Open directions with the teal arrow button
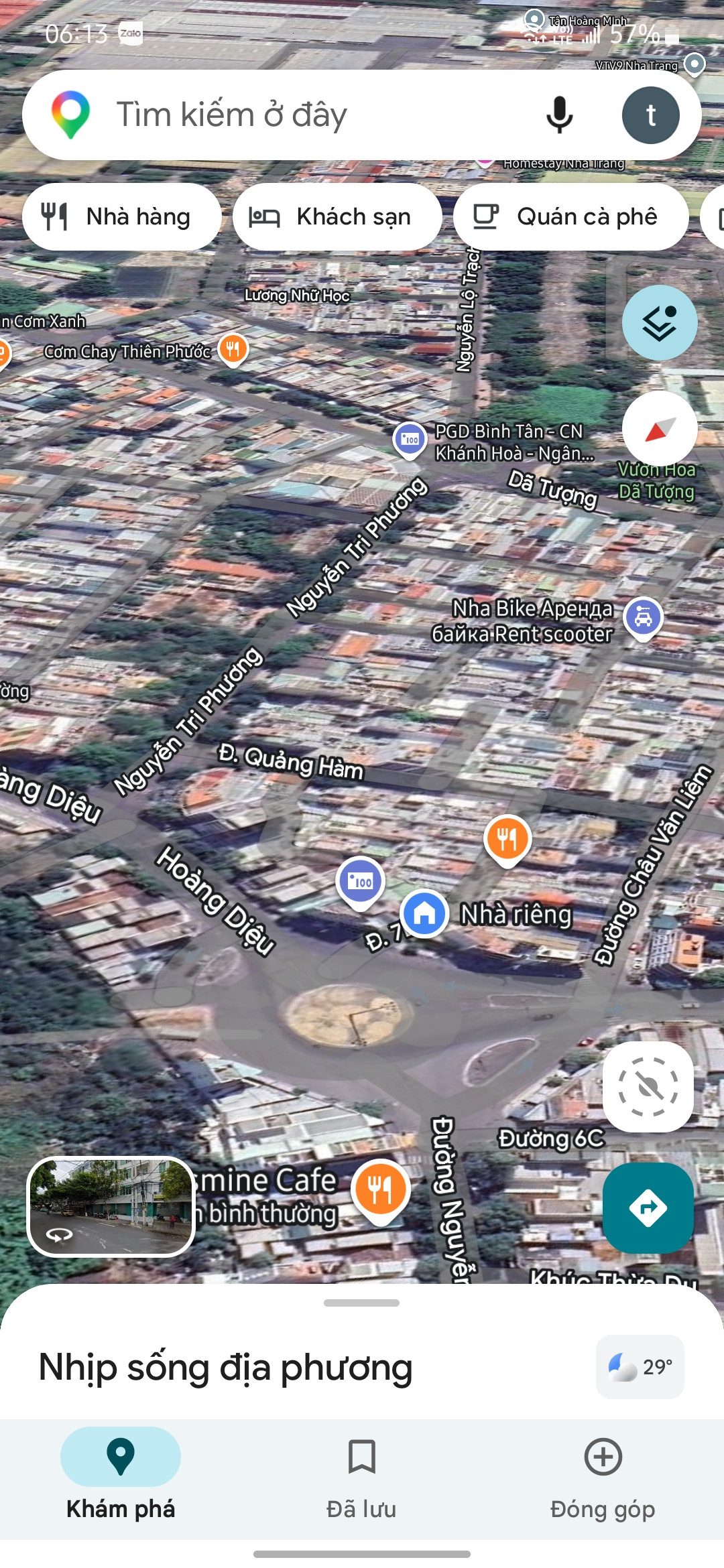 point(648,1207)
